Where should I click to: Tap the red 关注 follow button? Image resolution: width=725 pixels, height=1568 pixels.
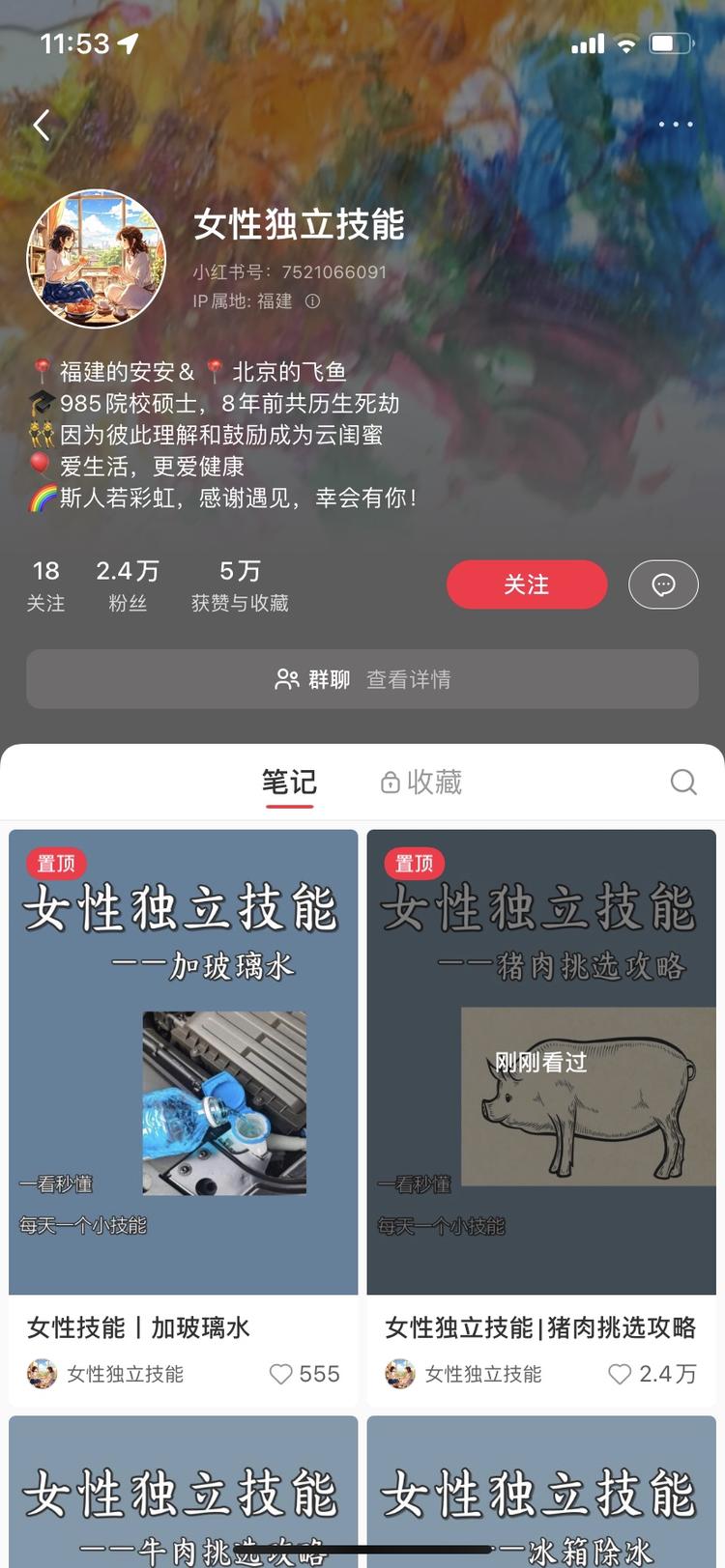527,584
